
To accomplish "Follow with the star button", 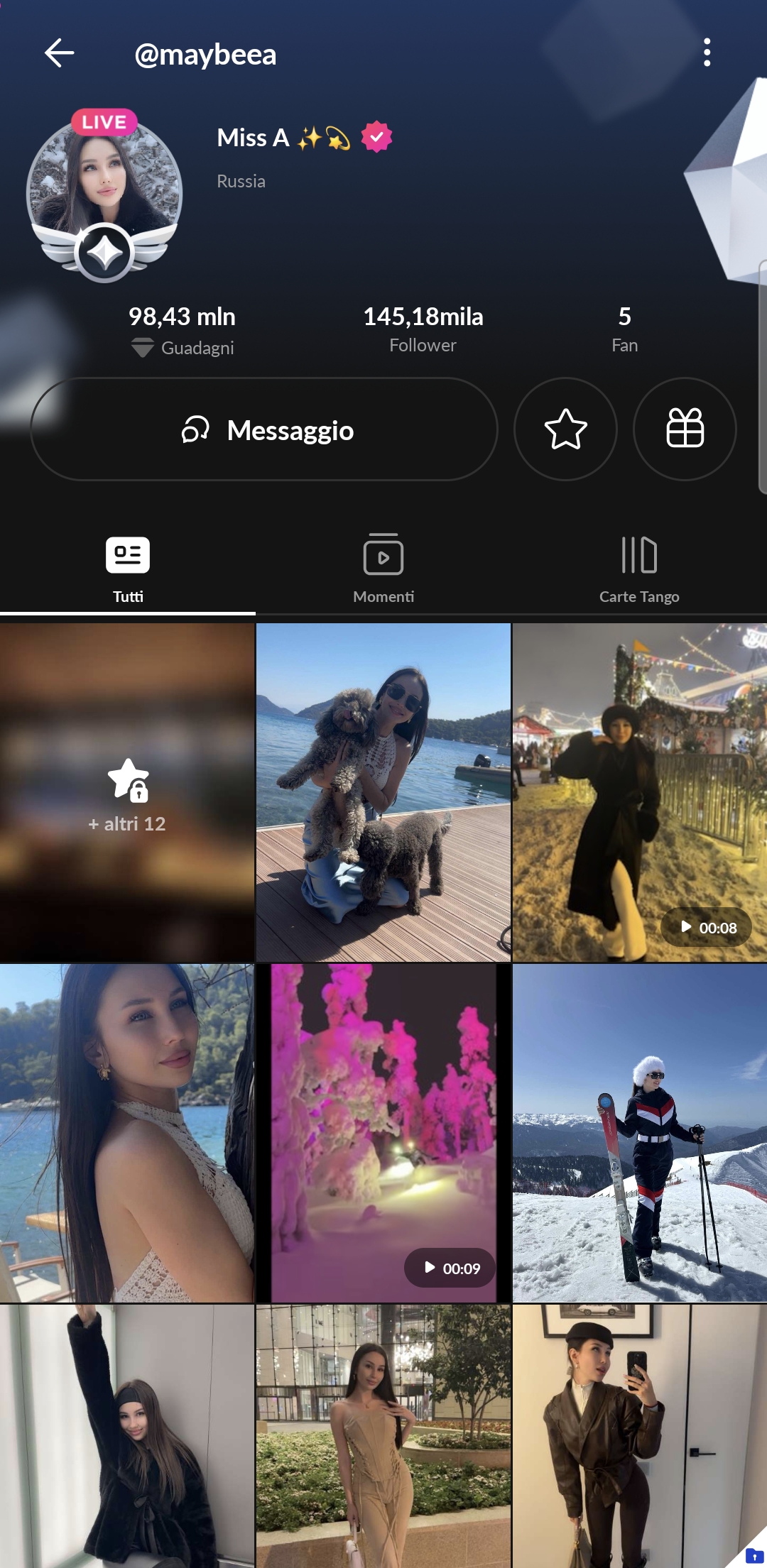I will 565,429.
